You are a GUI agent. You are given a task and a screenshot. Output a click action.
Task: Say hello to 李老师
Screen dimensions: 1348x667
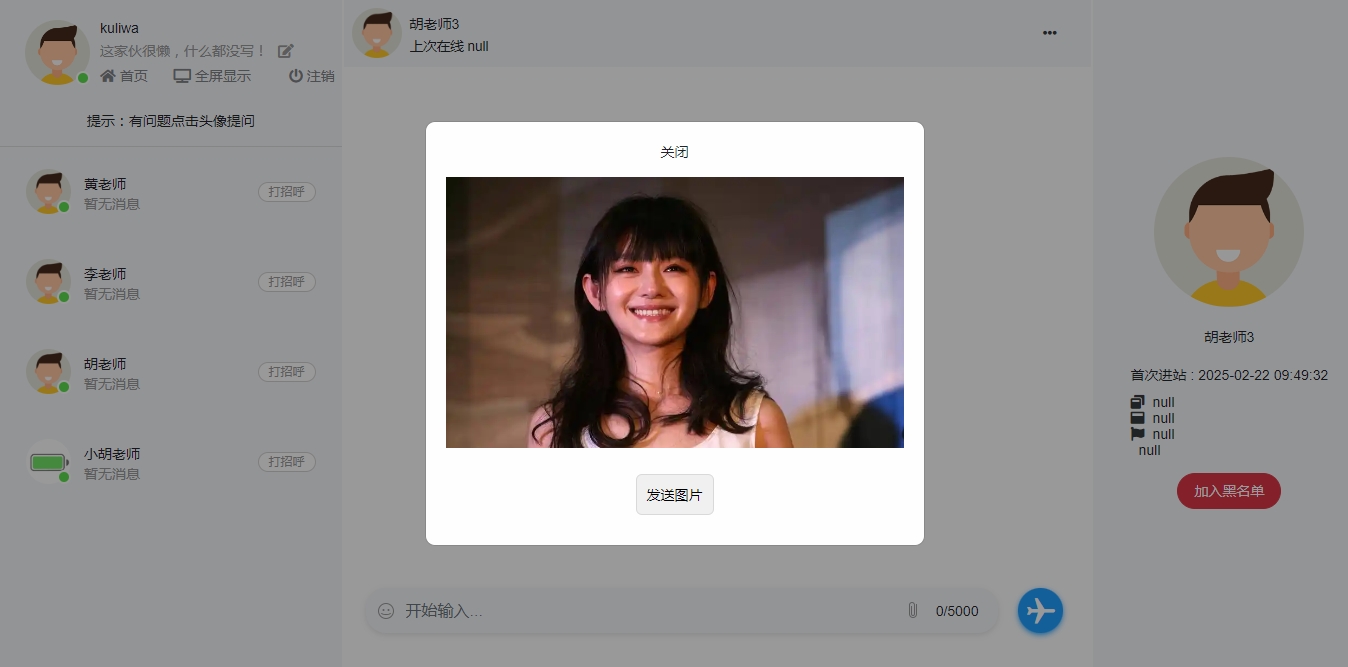click(286, 282)
